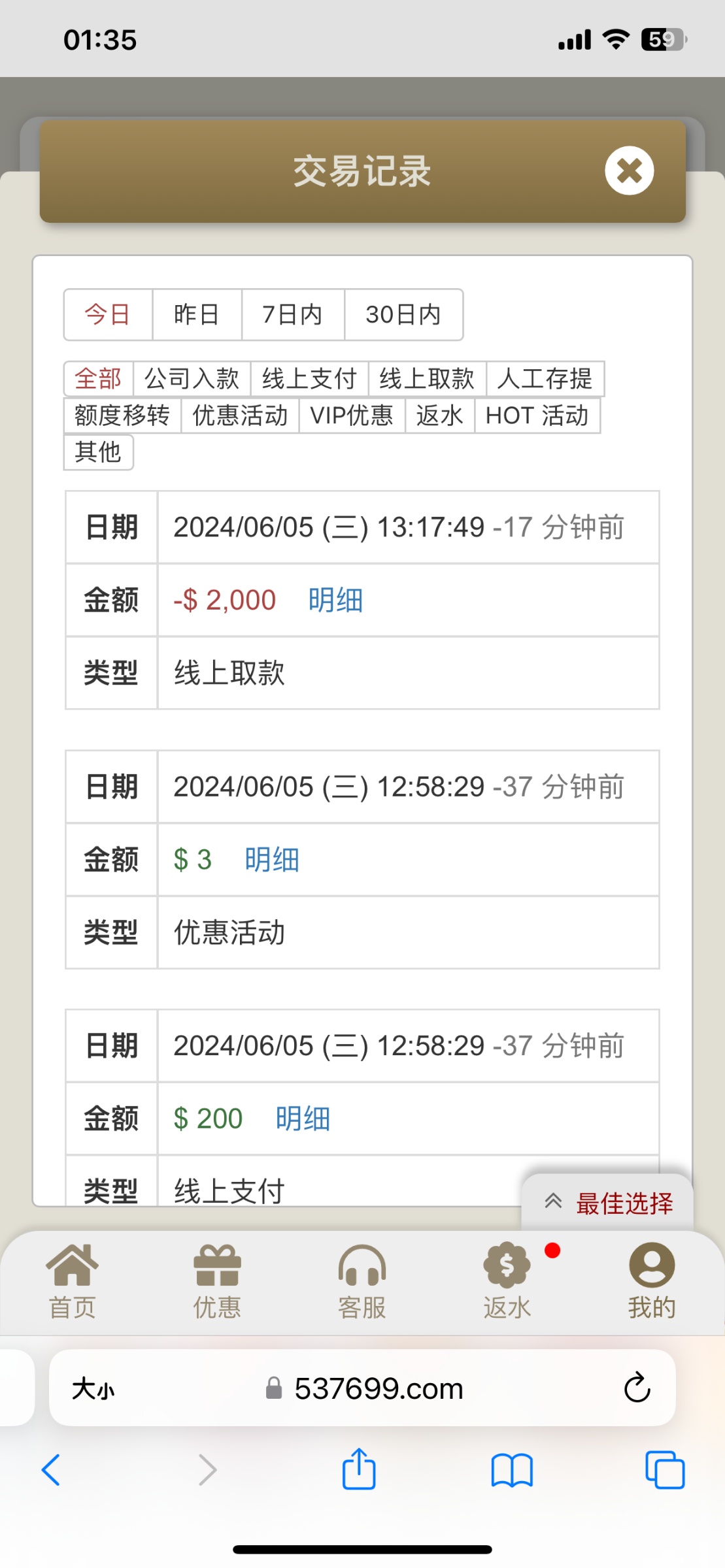Viewport: 725px width, 1568px height.
Task: Filter by 其他 type
Action: coord(98,451)
